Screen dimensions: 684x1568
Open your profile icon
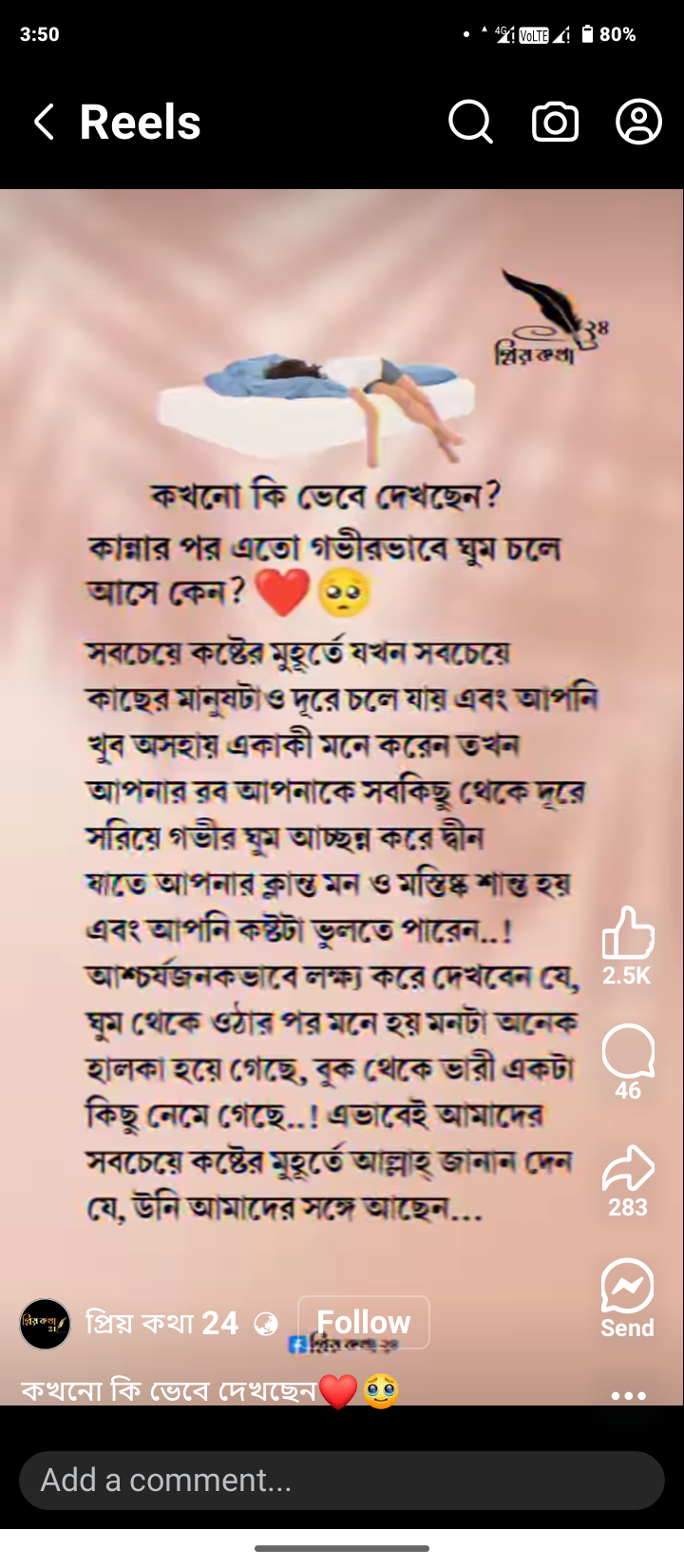pos(638,123)
